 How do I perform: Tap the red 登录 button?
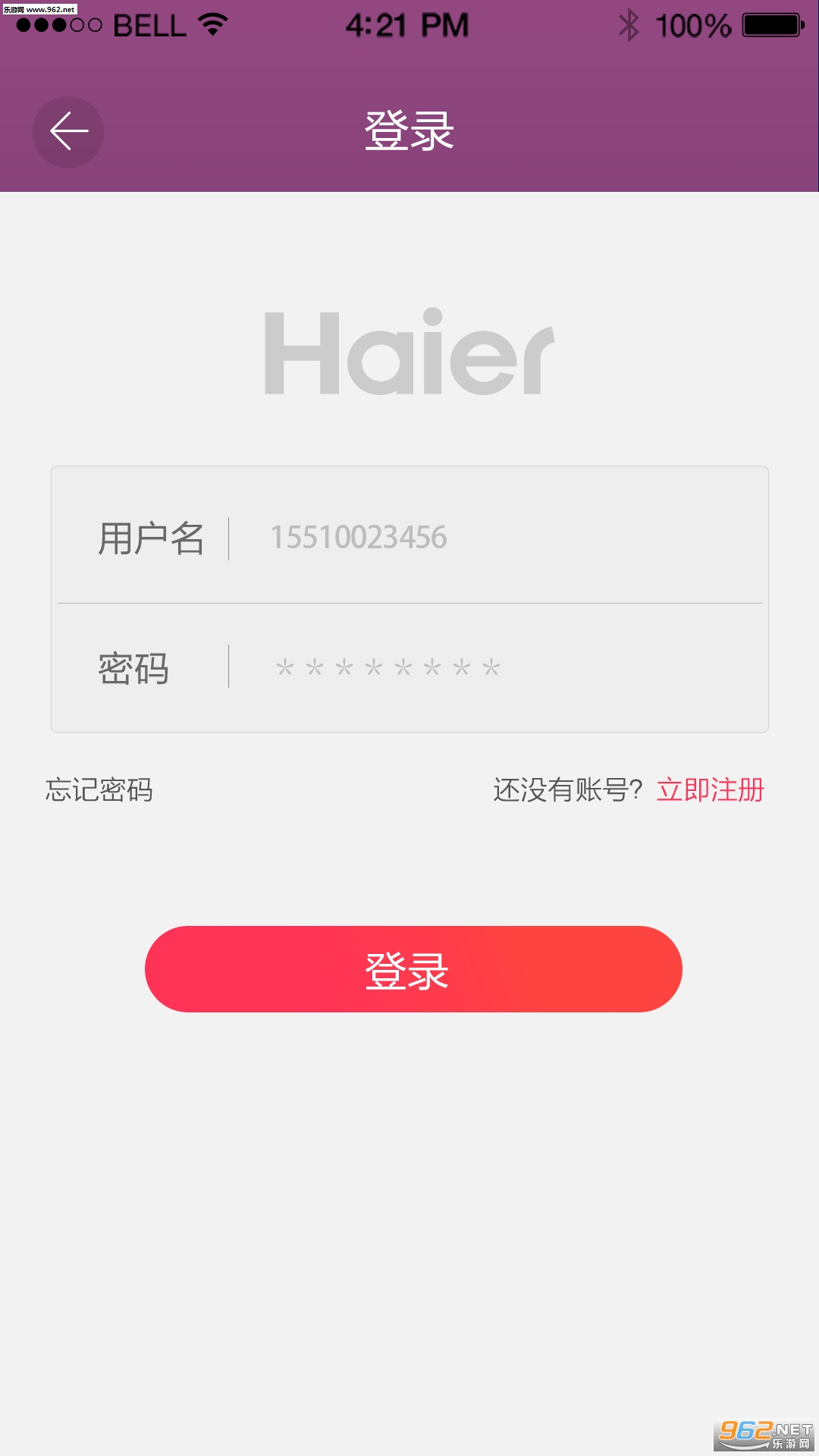point(413,969)
